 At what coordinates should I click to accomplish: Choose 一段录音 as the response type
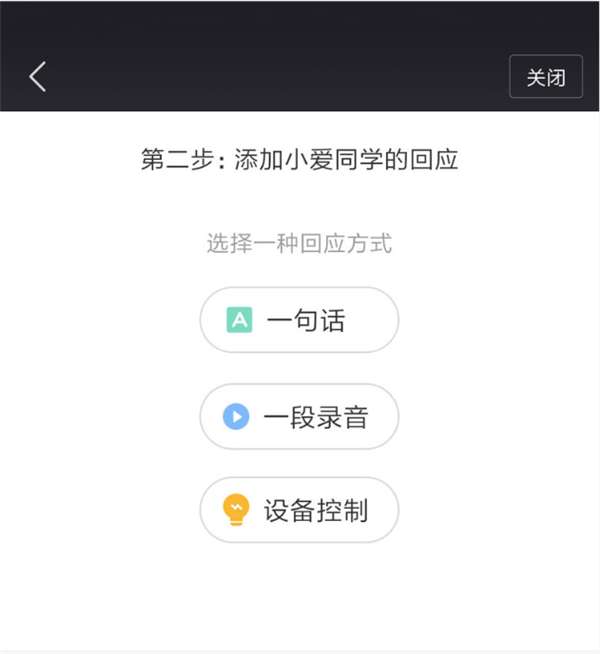[299, 416]
